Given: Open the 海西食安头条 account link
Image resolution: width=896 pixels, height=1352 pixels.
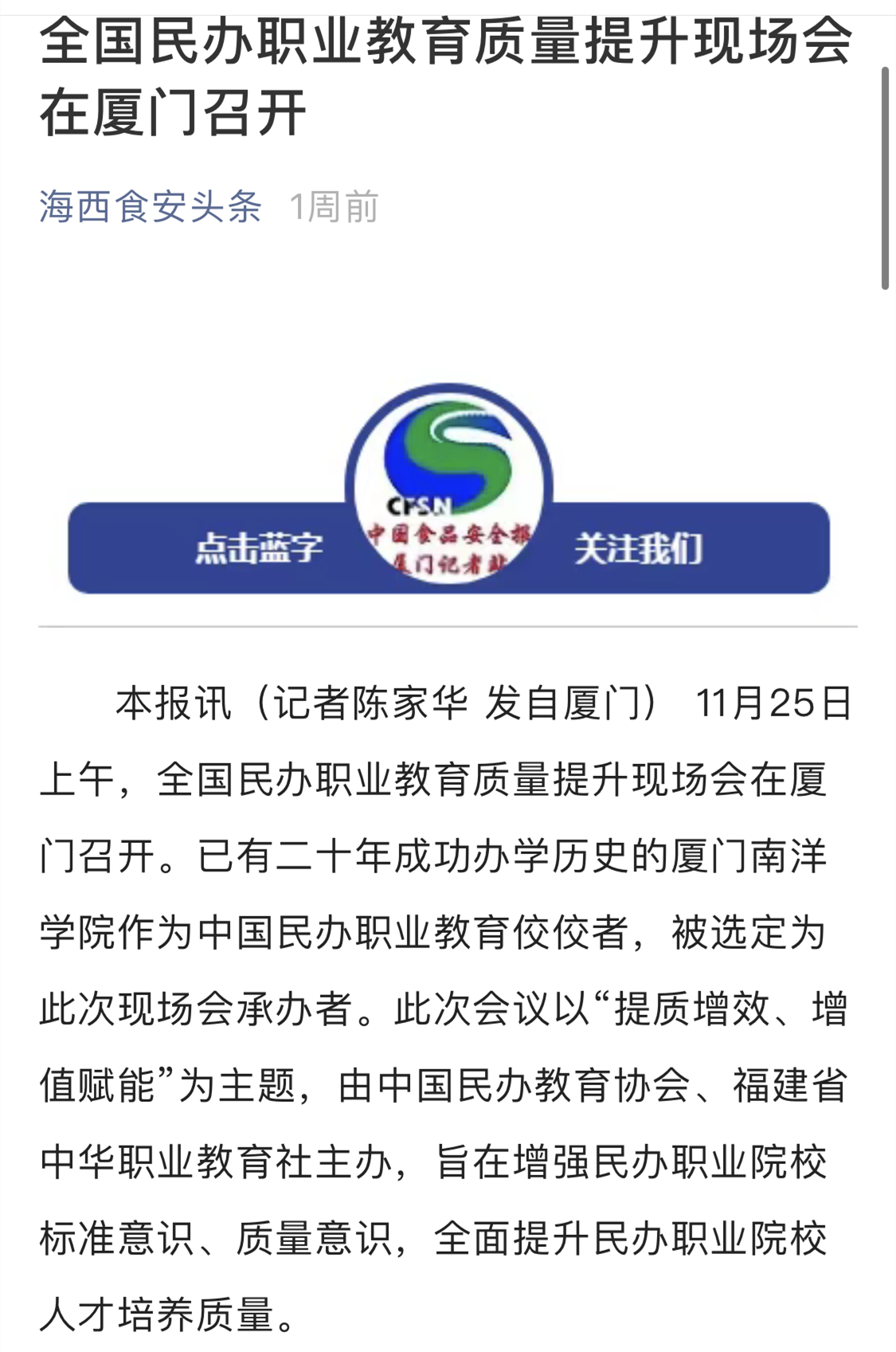Looking at the screenshot, I should pos(151,207).
